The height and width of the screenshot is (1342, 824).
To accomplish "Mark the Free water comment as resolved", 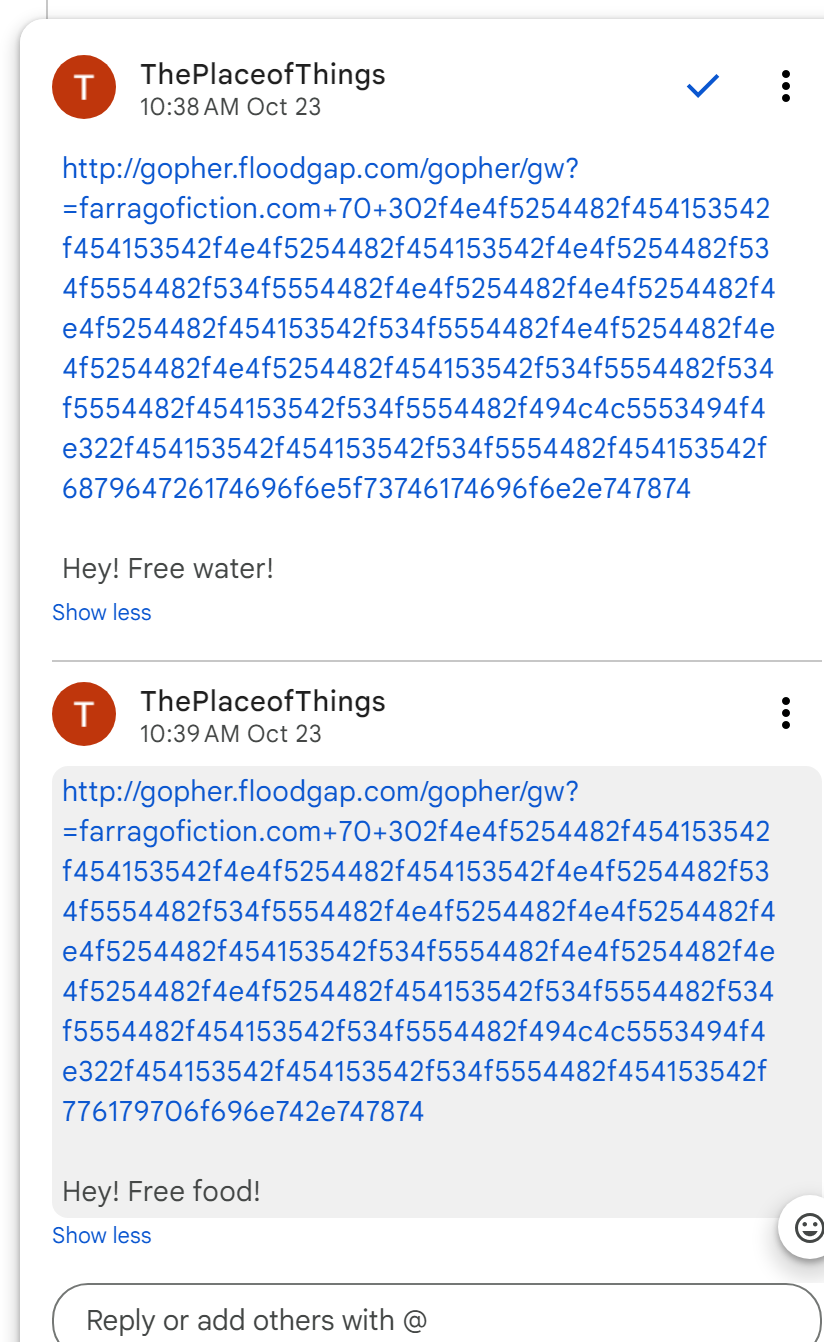I will [703, 87].
